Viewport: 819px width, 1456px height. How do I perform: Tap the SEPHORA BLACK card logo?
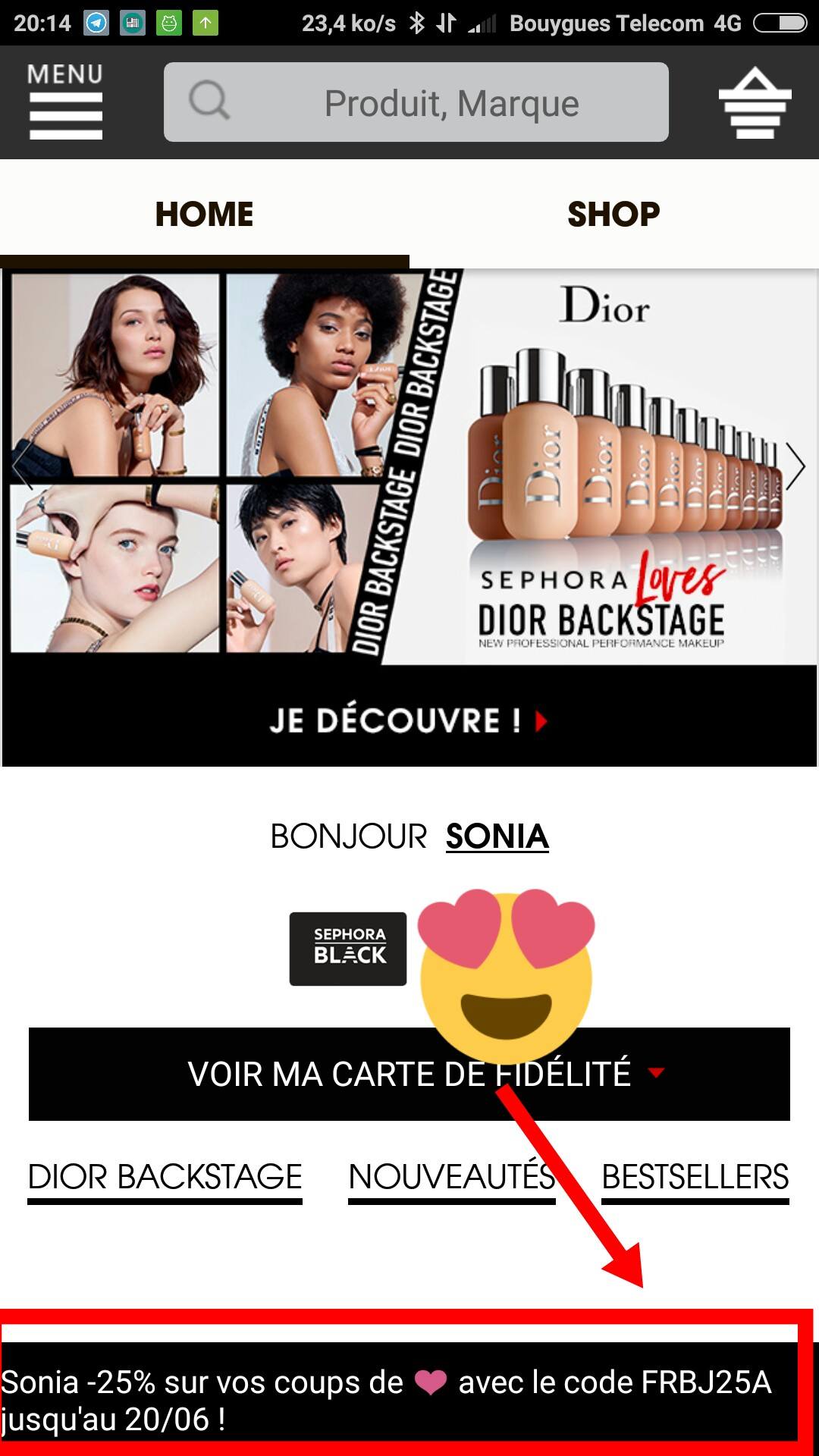coord(347,948)
